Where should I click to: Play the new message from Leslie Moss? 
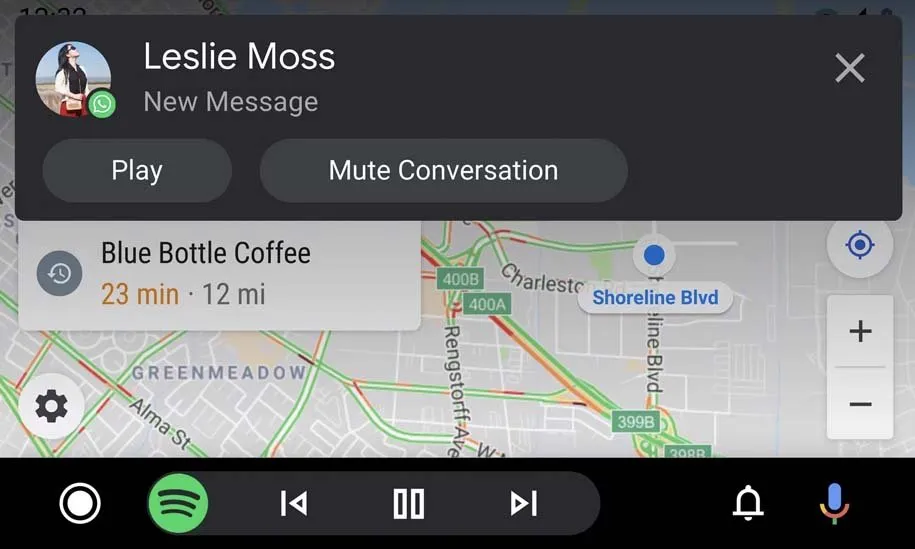click(x=137, y=171)
